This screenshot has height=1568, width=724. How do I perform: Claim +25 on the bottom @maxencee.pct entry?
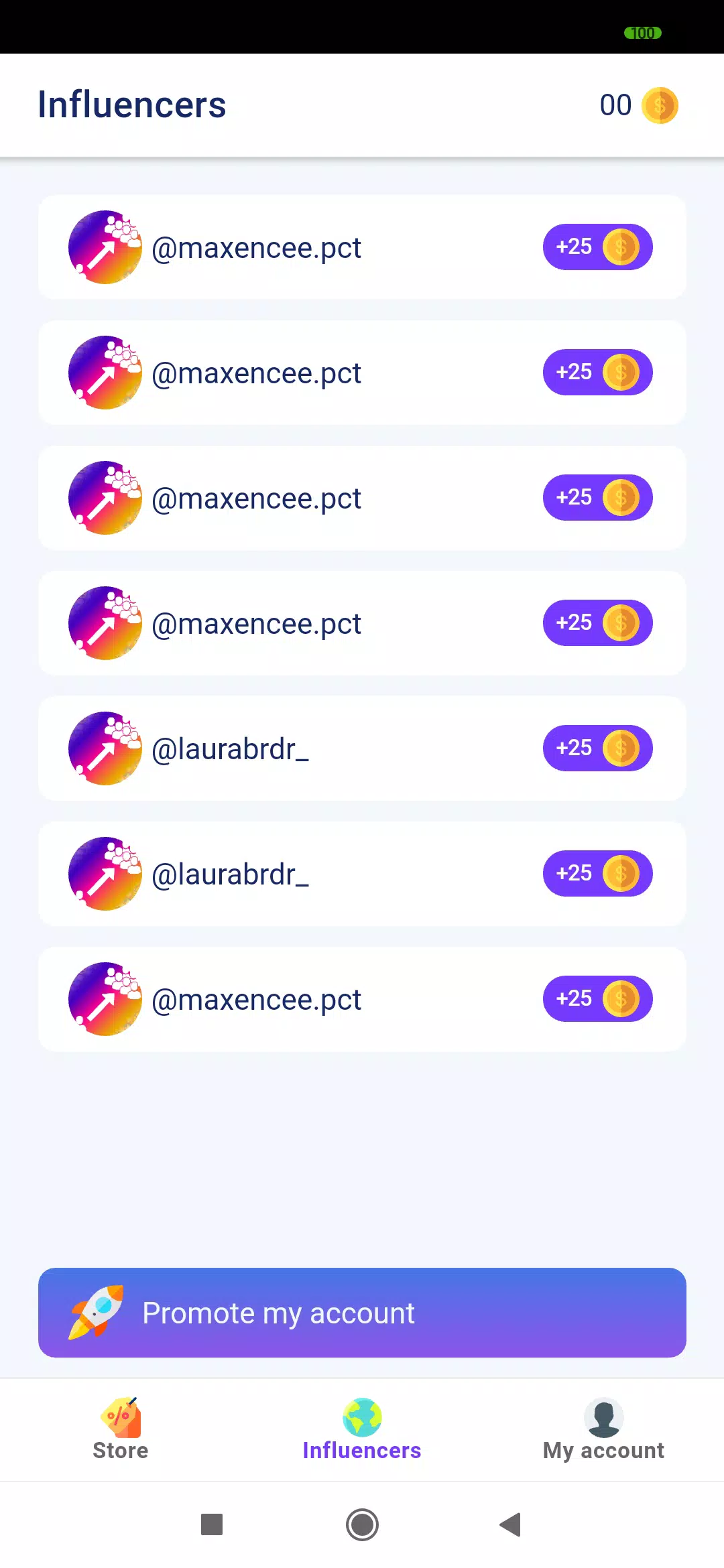pos(597,998)
